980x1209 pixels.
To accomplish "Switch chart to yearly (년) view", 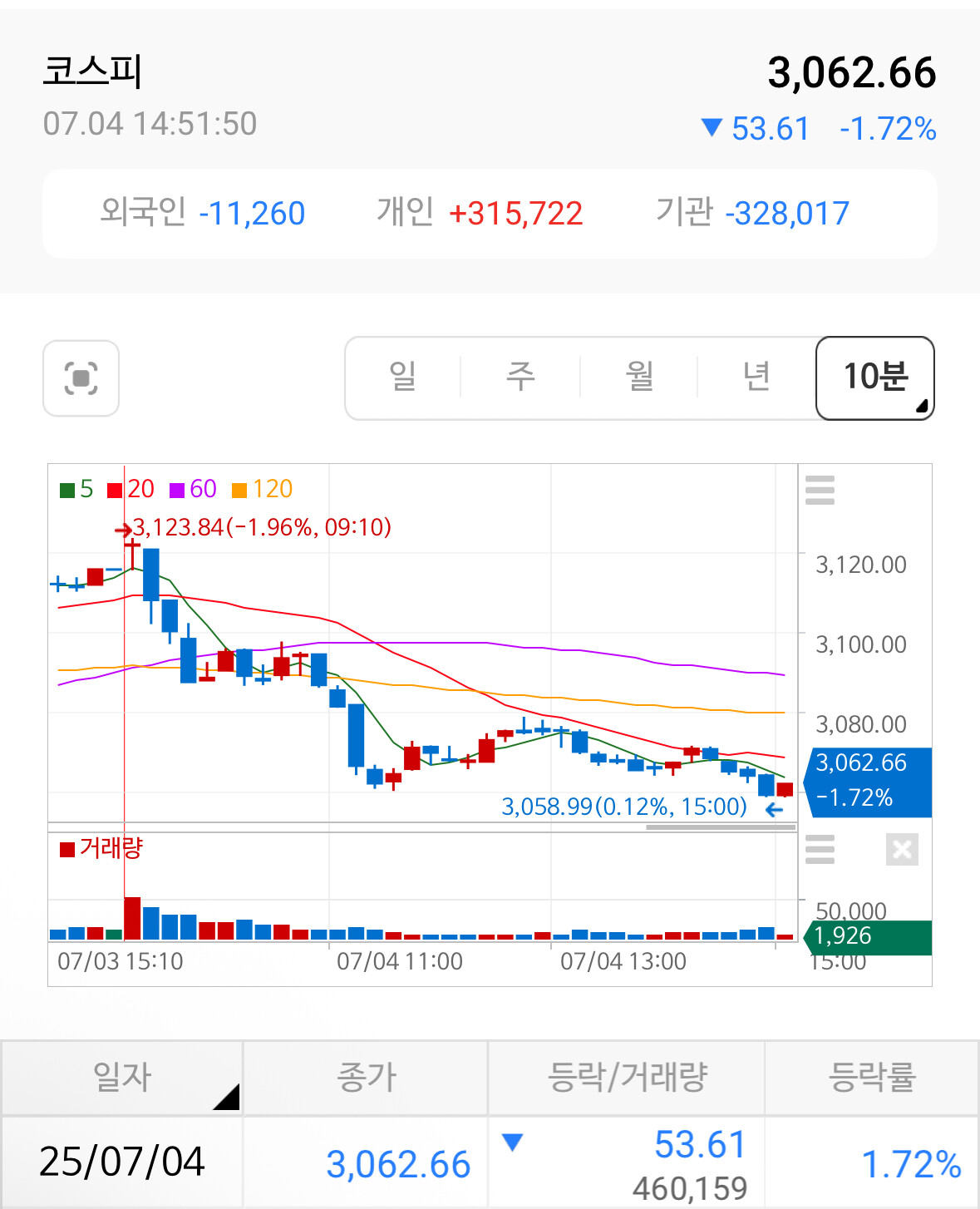I will (756, 378).
